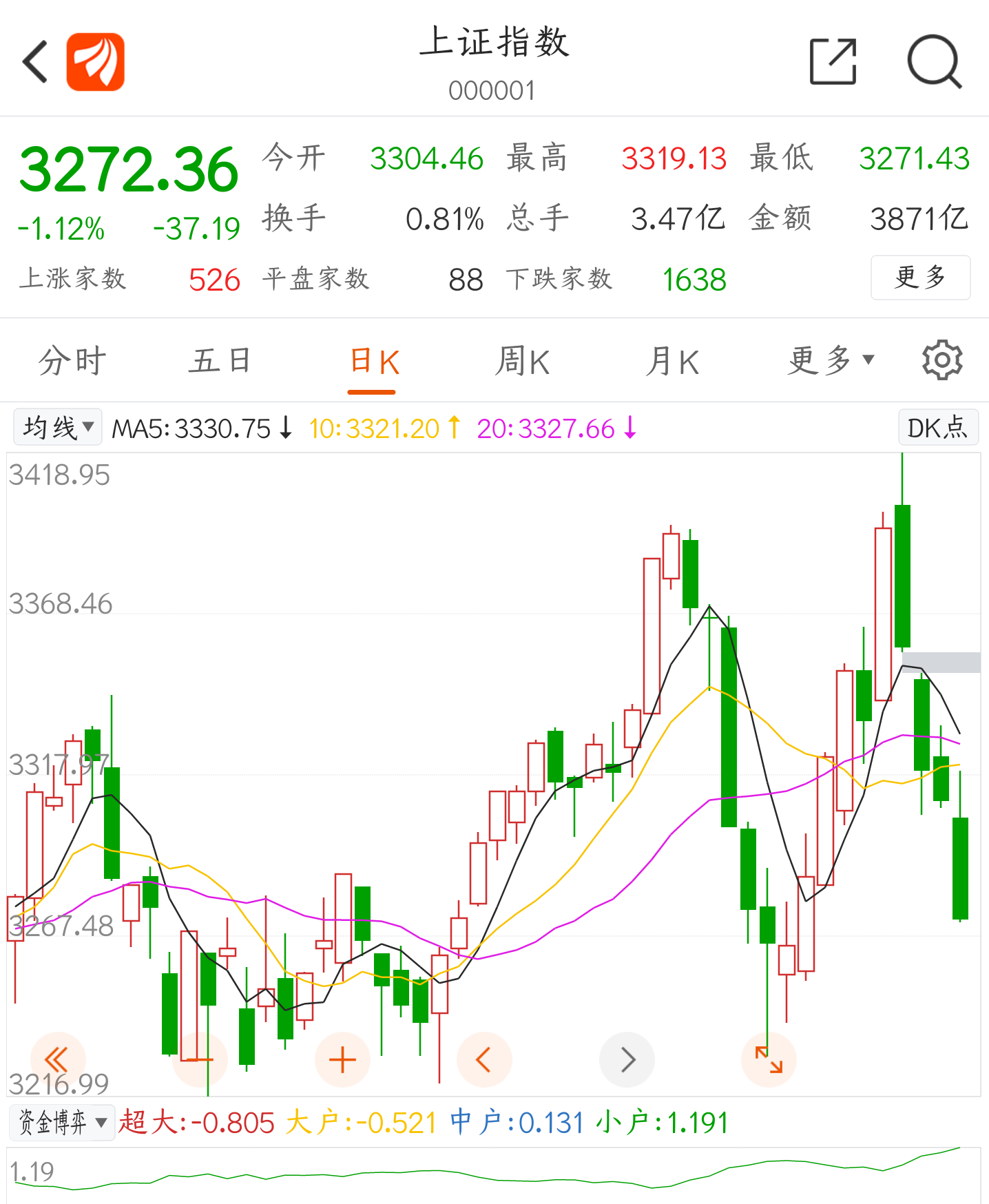The height and width of the screenshot is (1204, 989).
Task: Open chart settings gear
Action: [x=942, y=360]
